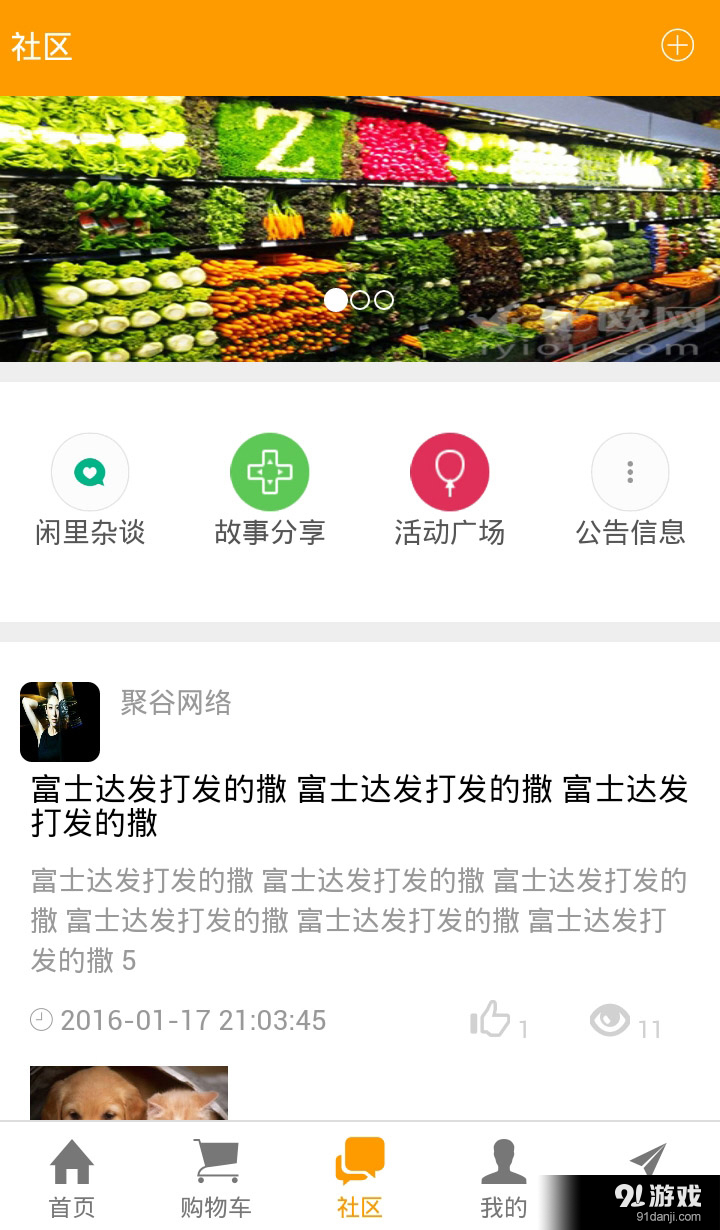The width and height of the screenshot is (720, 1230).
Task: Tap the clock icon next to the timestamp
Action: point(38,1019)
